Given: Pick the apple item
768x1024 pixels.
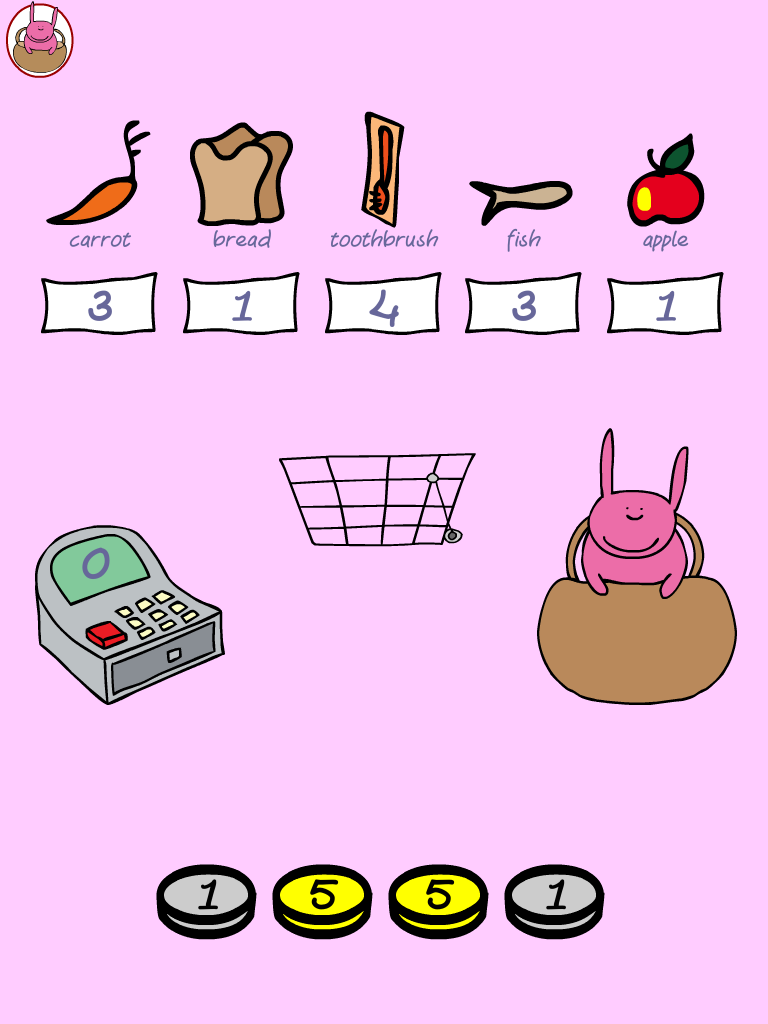Looking at the screenshot, I should (x=666, y=185).
